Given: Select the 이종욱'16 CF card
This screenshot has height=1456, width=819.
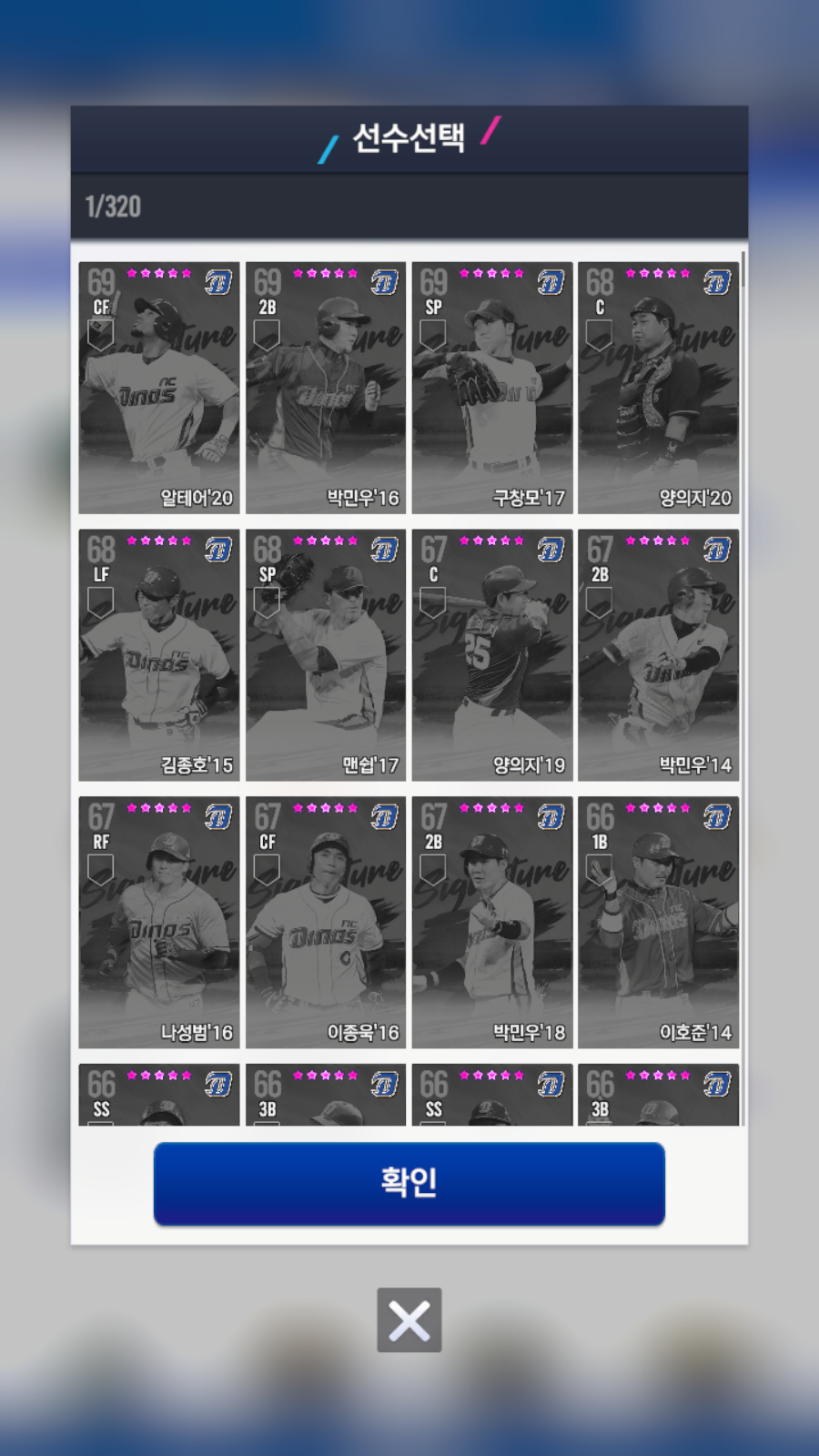Looking at the screenshot, I should pyautogui.click(x=326, y=923).
